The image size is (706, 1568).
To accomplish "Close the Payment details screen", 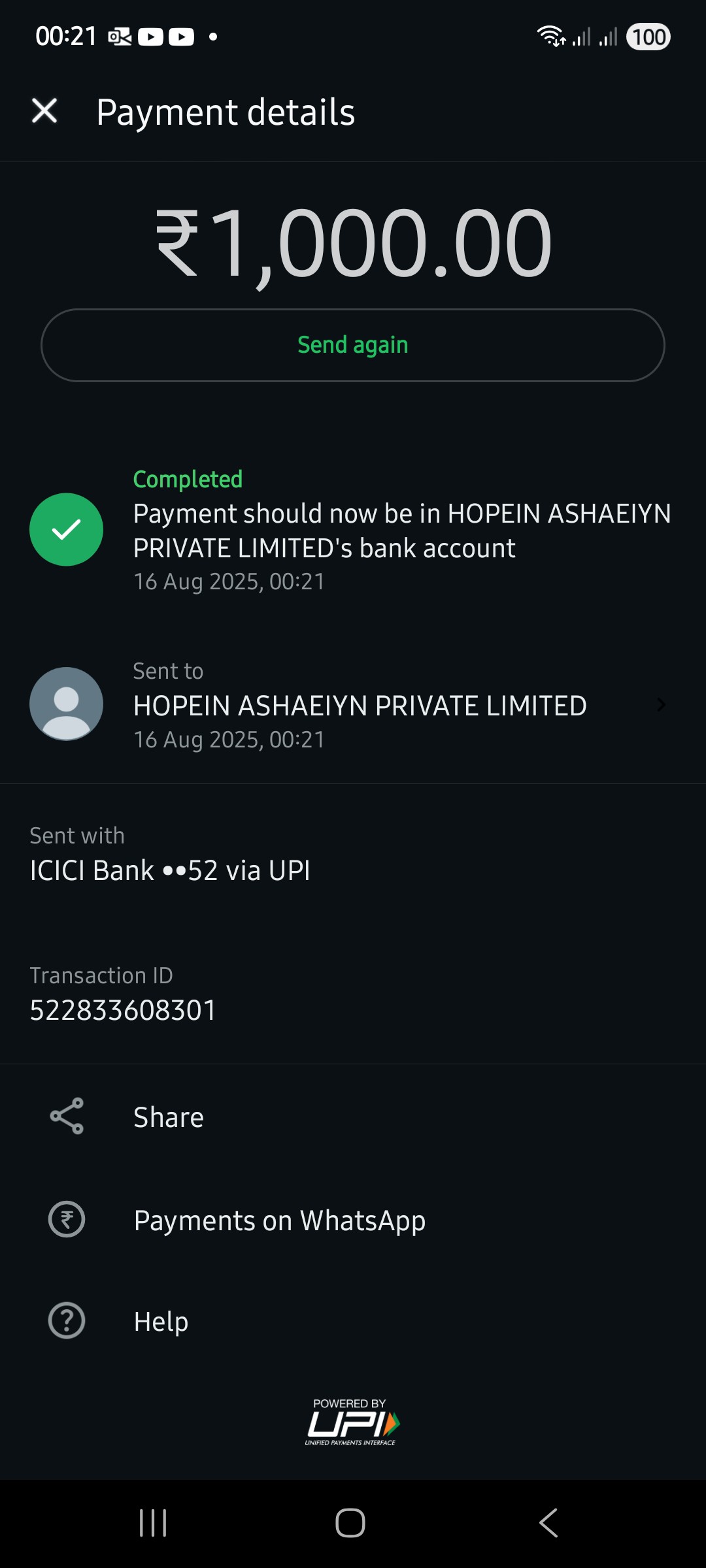I will 44,111.
